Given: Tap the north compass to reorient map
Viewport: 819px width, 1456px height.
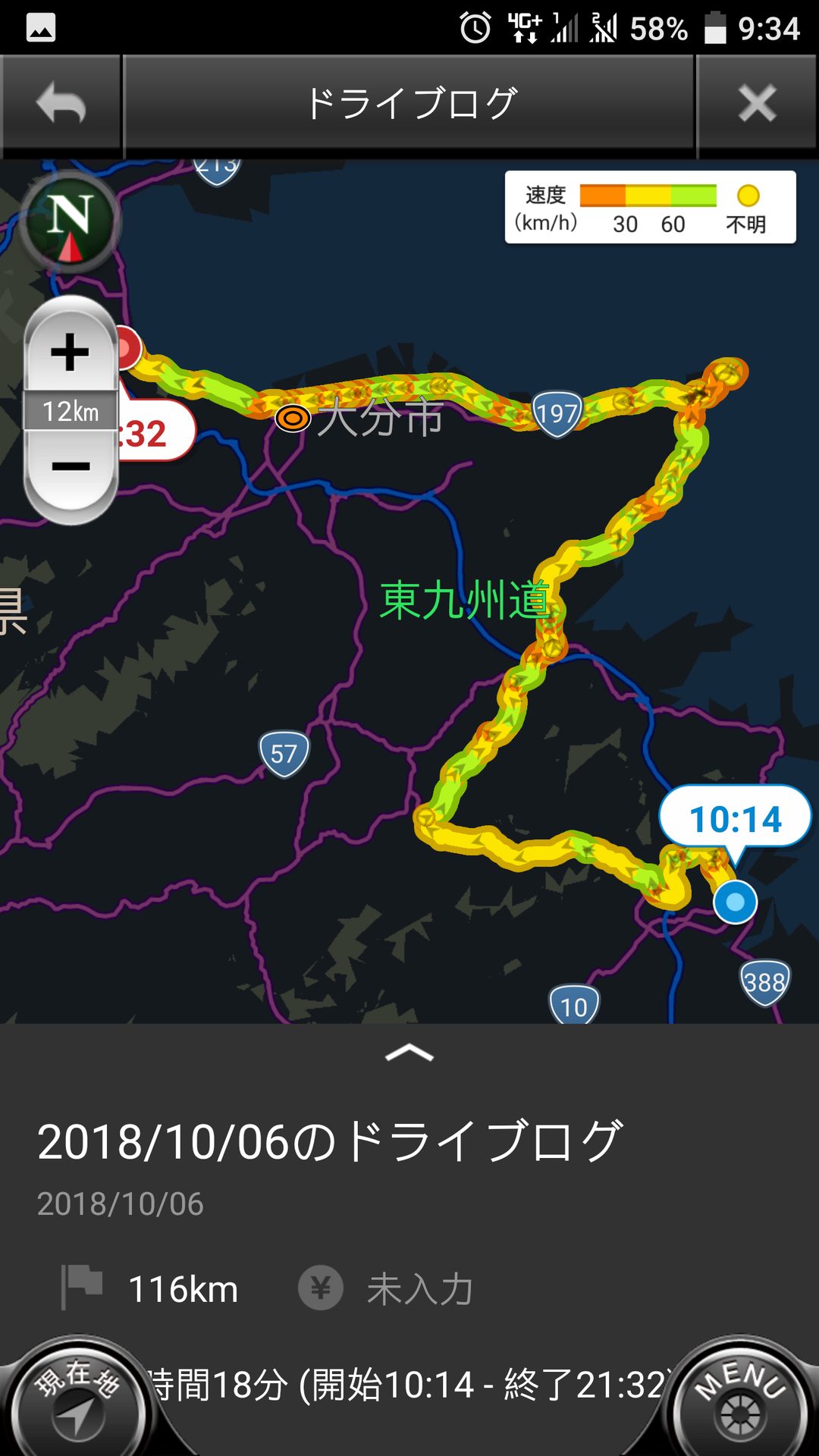Looking at the screenshot, I should [x=69, y=222].
